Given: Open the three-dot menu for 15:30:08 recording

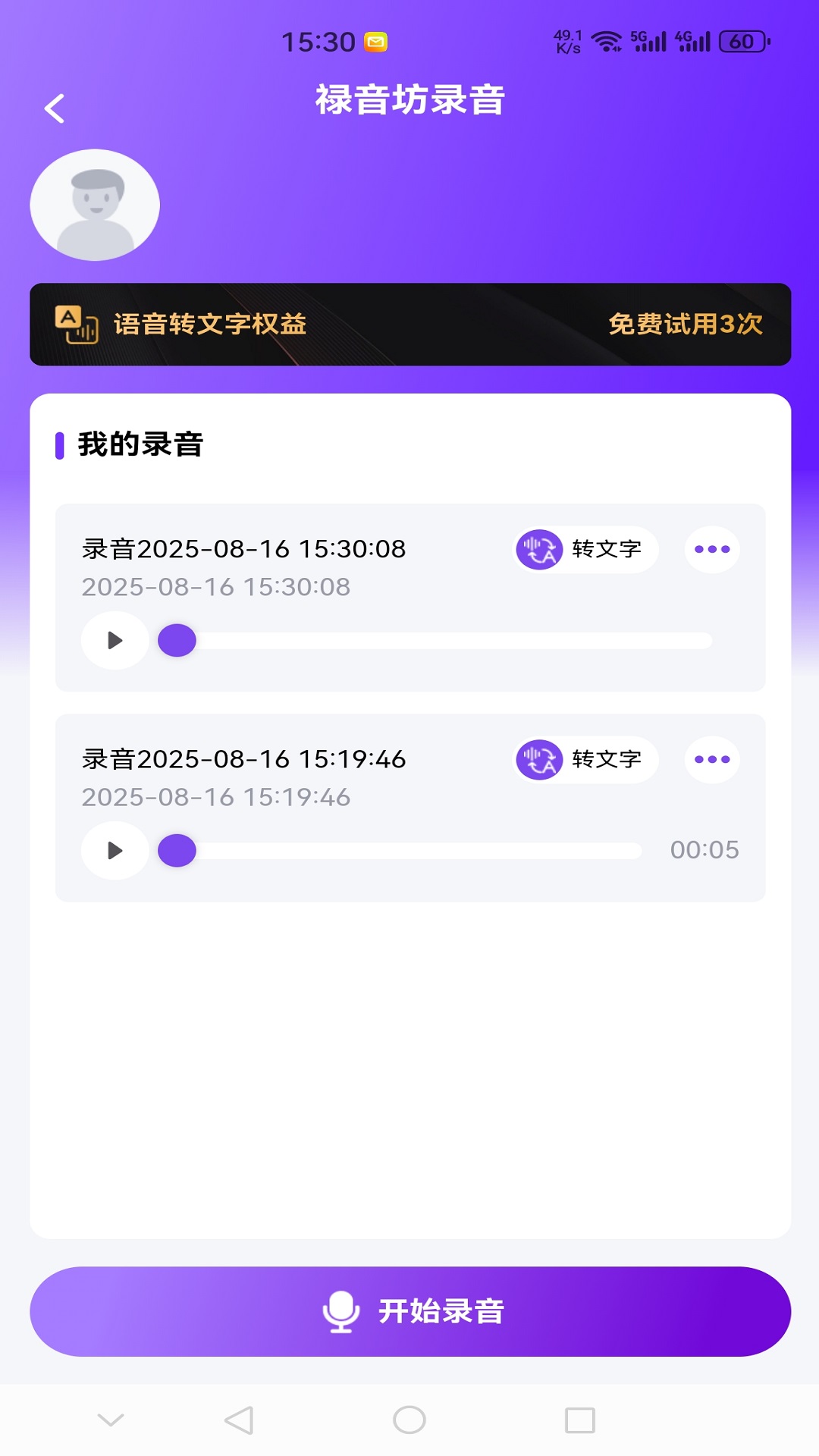Looking at the screenshot, I should coord(711,550).
